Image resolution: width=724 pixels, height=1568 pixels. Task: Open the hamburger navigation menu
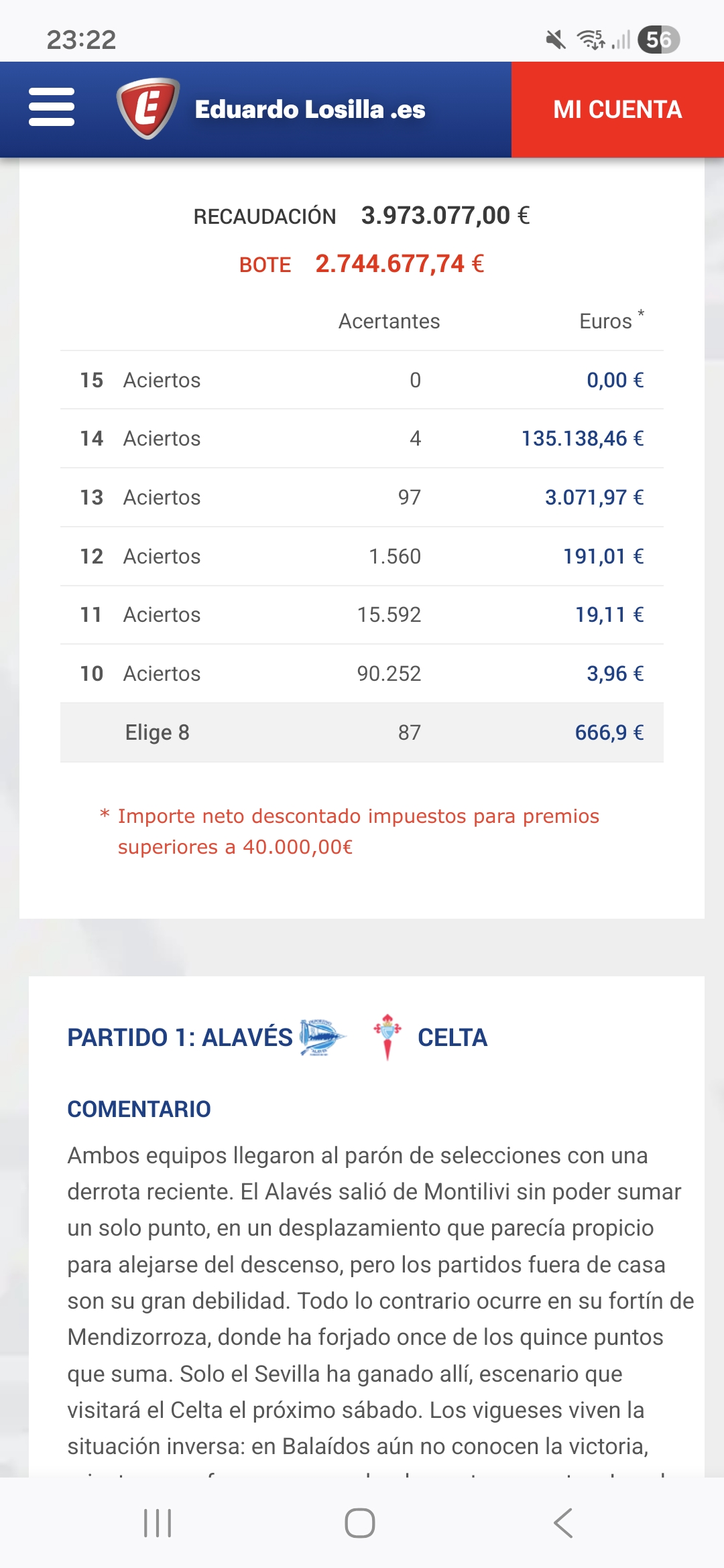(52, 107)
